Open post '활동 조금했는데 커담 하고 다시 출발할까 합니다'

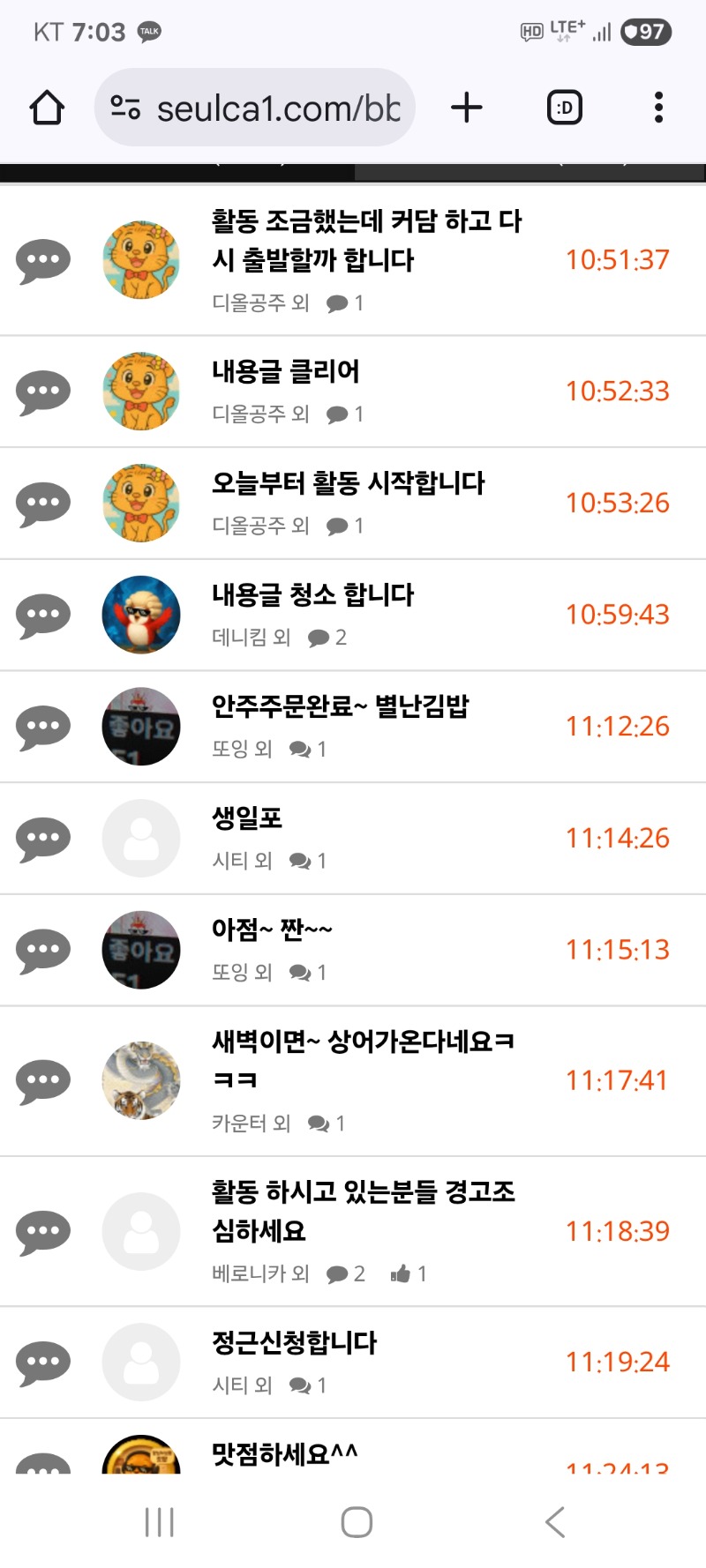coord(366,240)
